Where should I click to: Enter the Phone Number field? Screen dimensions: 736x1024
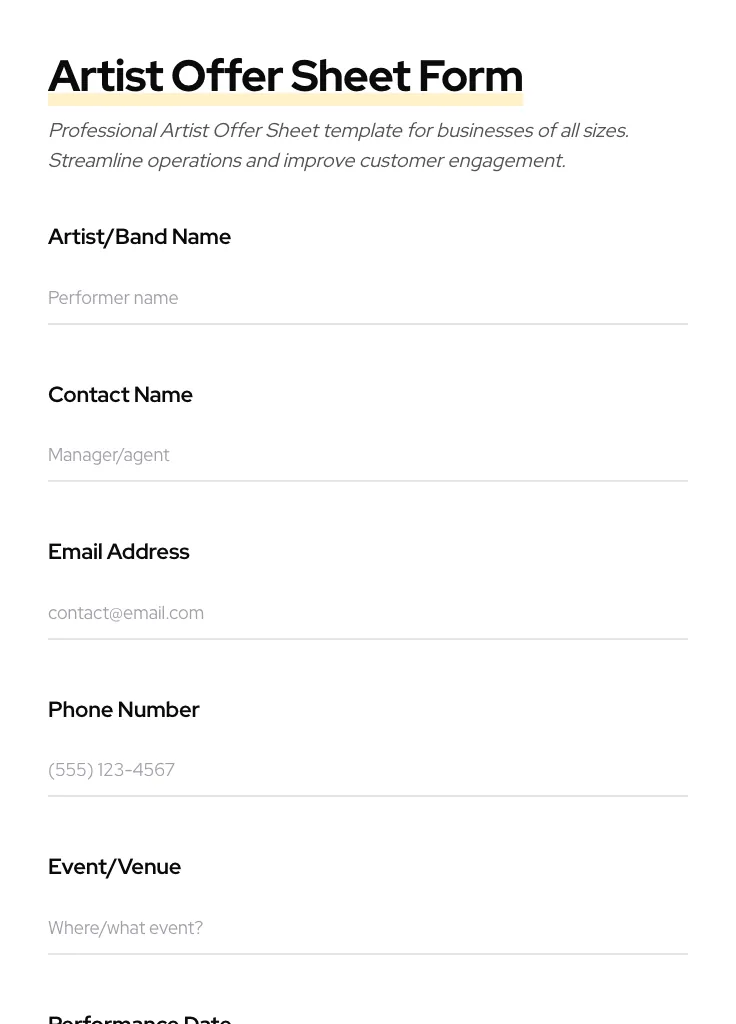(367, 770)
